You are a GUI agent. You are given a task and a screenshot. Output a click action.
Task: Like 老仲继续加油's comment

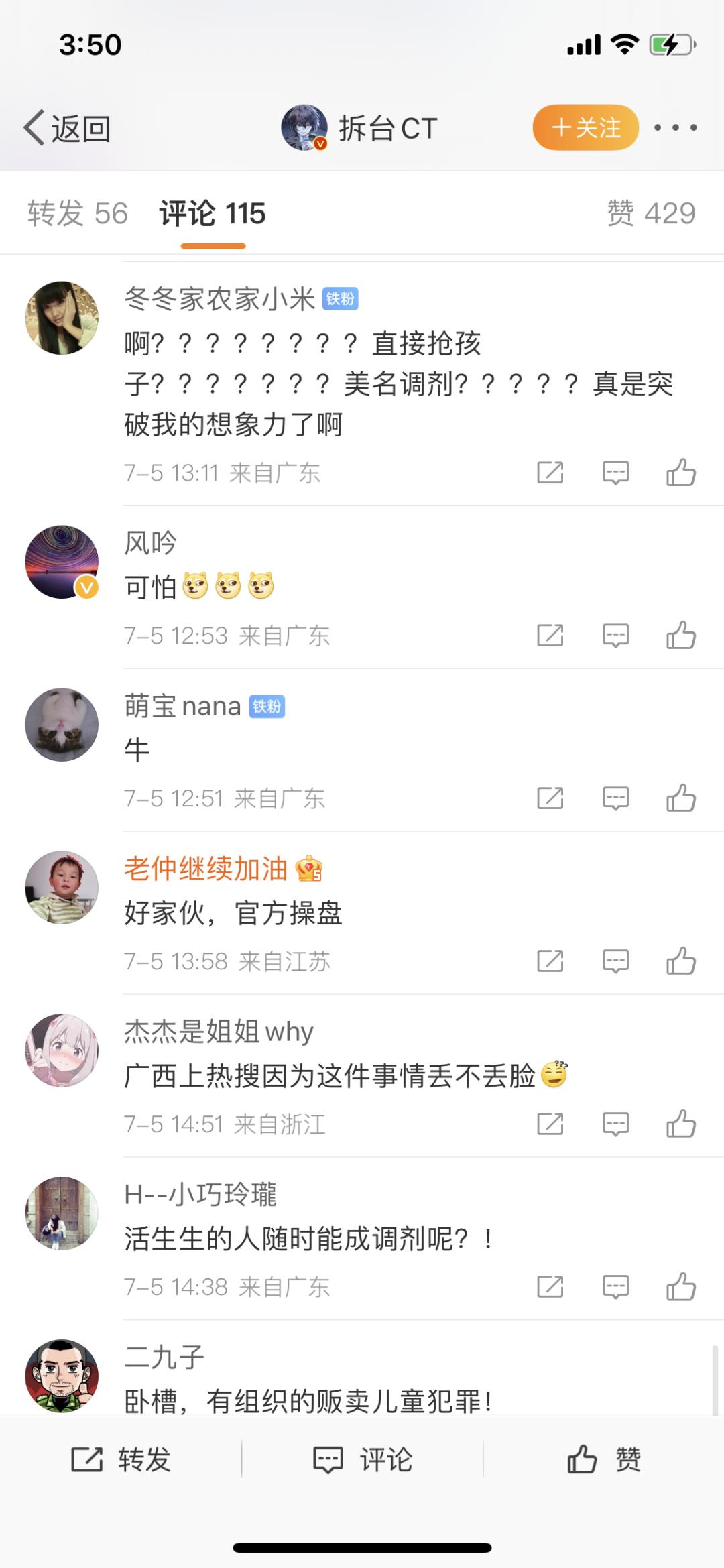[680, 961]
